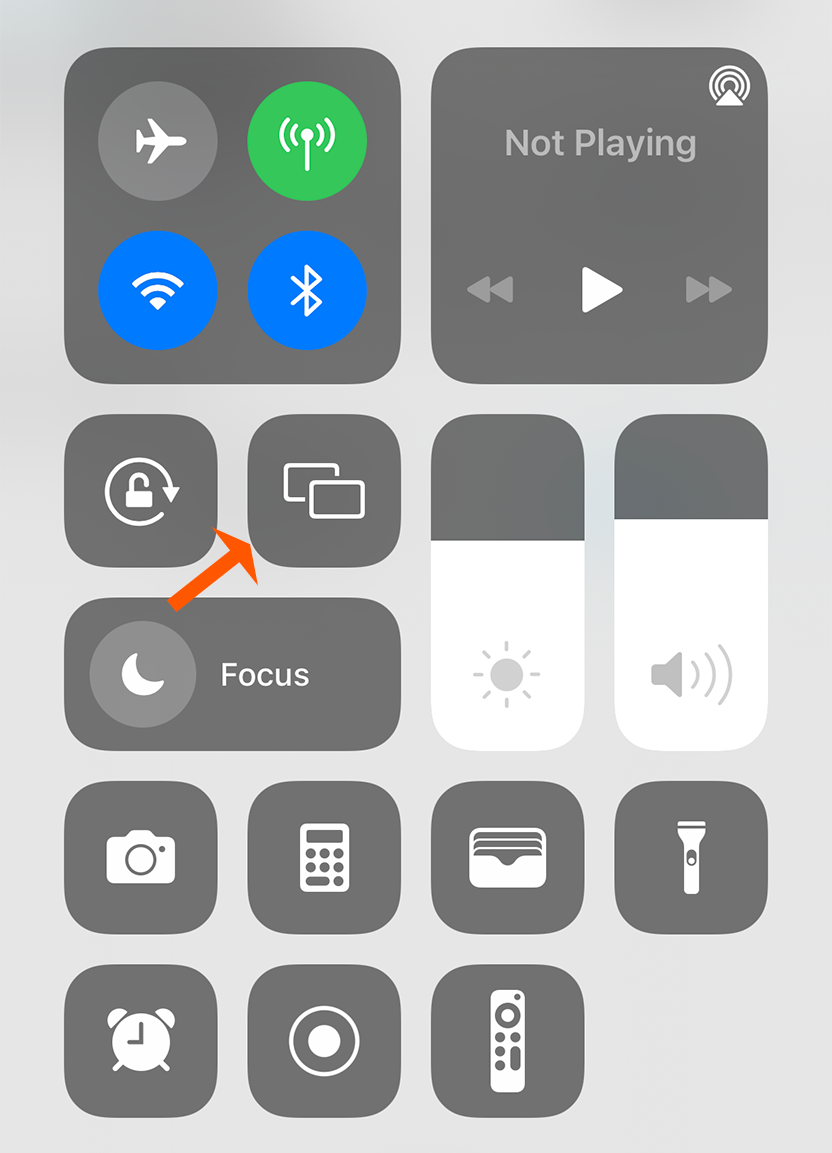Toggle Cellular Data off
Screen dimensions: 832x1153
[307, 141]
